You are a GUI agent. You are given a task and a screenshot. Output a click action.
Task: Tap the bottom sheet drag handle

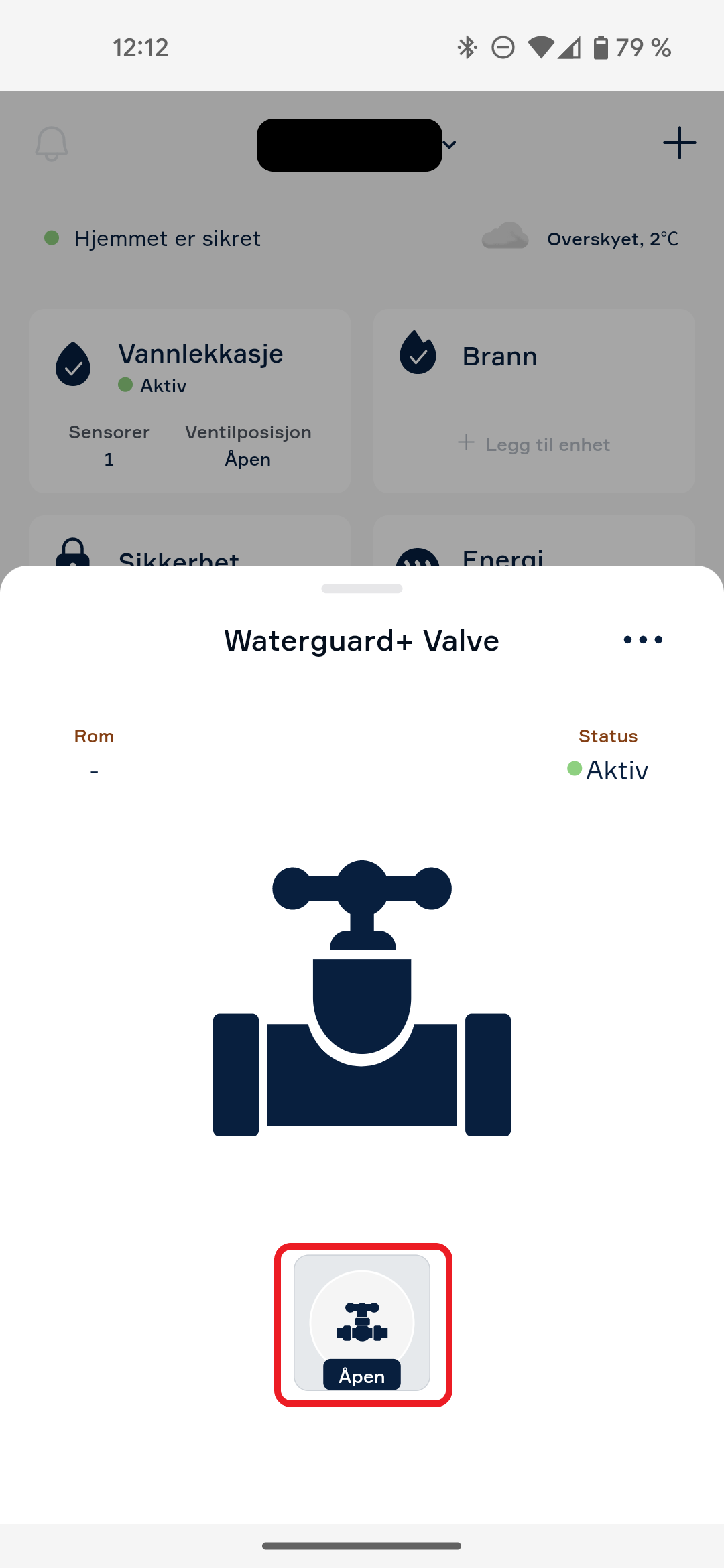(x=362, y=588)
